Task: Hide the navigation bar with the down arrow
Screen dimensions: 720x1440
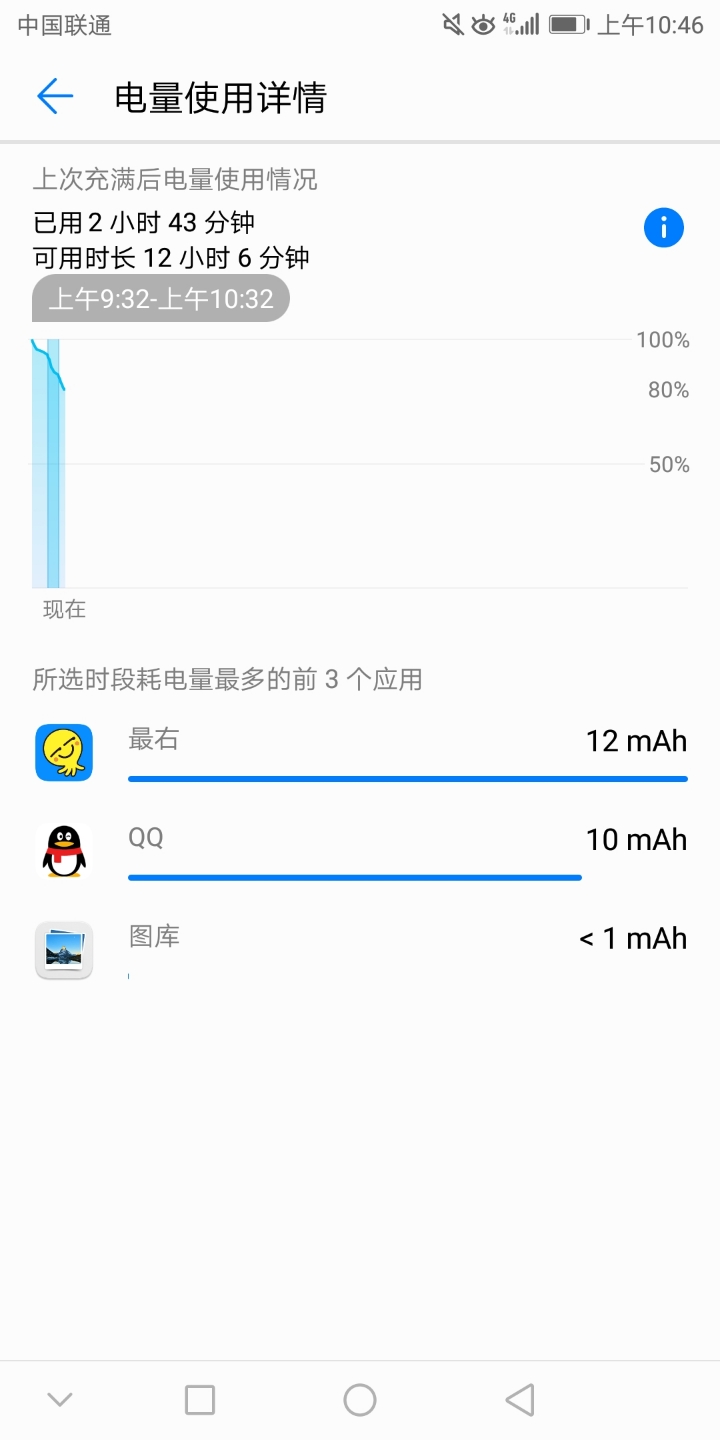Action: [60, 1400]
